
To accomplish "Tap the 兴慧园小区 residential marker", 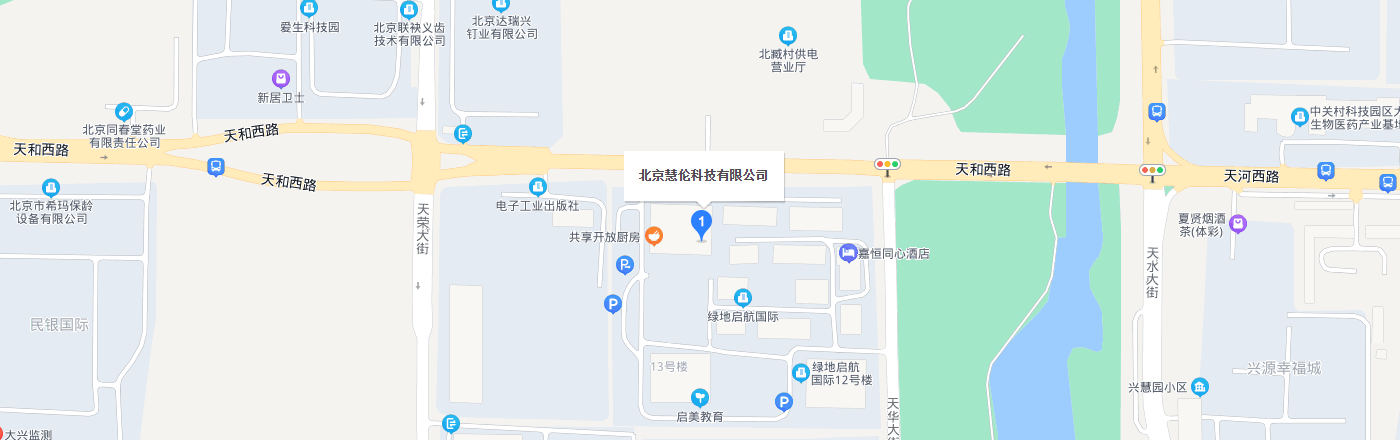I will [1200, 387].
